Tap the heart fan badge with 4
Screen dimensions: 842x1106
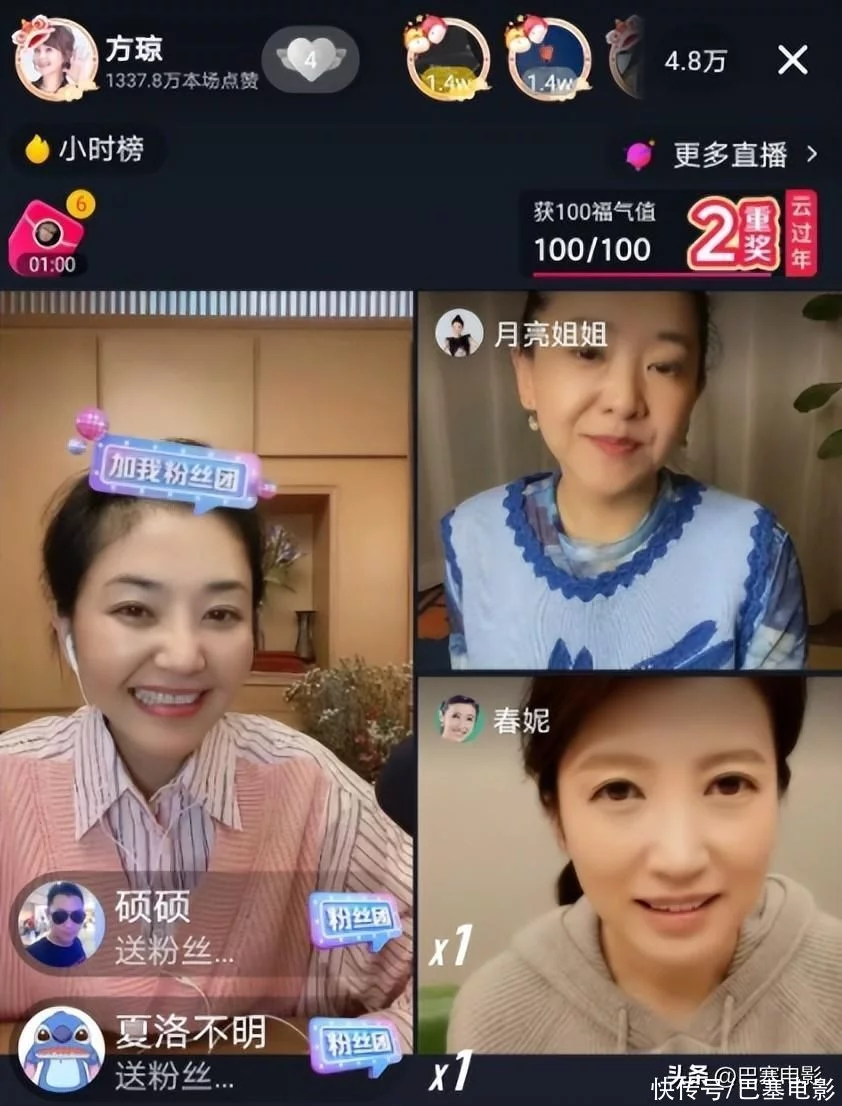click(309, 61)
